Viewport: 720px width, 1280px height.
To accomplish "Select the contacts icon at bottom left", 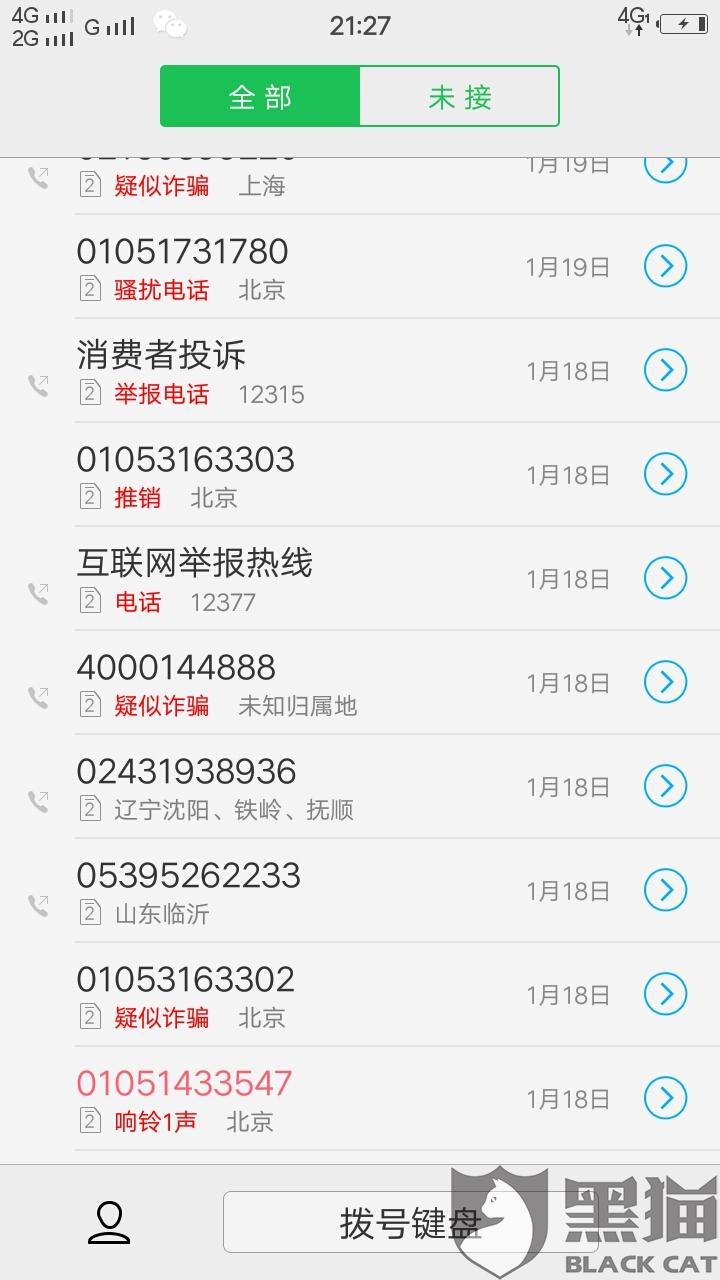I will pos(110,1222).
